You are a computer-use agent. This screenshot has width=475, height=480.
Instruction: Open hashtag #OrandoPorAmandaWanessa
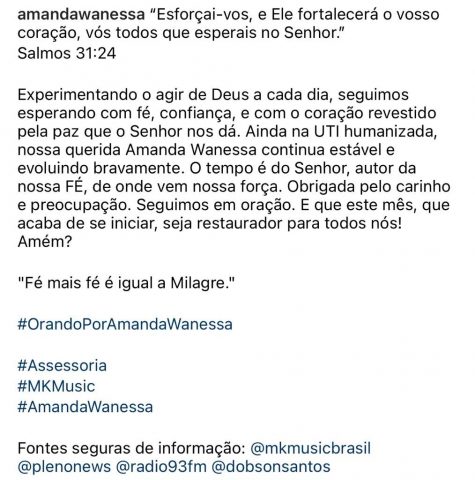coord(125,324)
